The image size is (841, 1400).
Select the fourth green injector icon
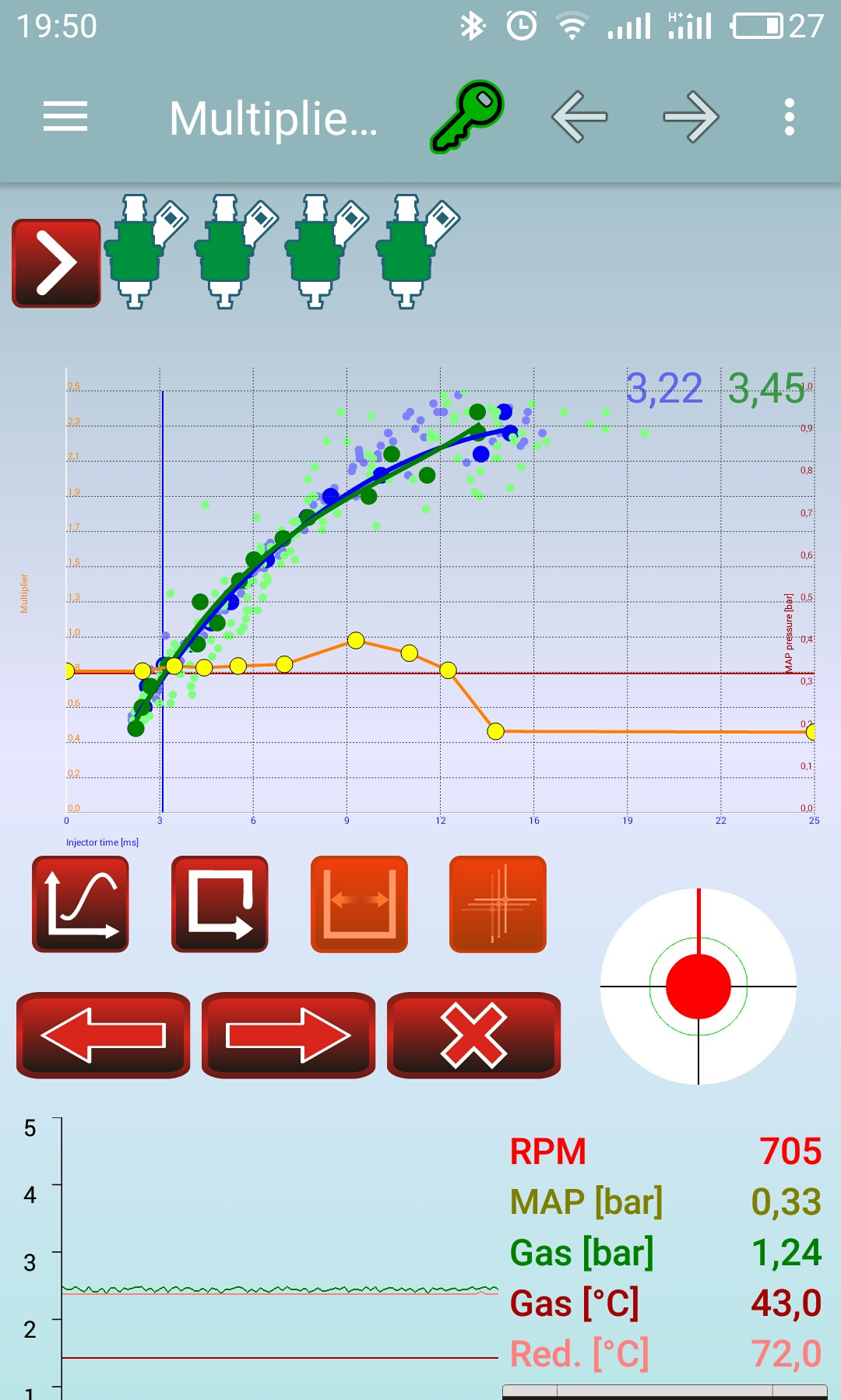click(410, 252)
